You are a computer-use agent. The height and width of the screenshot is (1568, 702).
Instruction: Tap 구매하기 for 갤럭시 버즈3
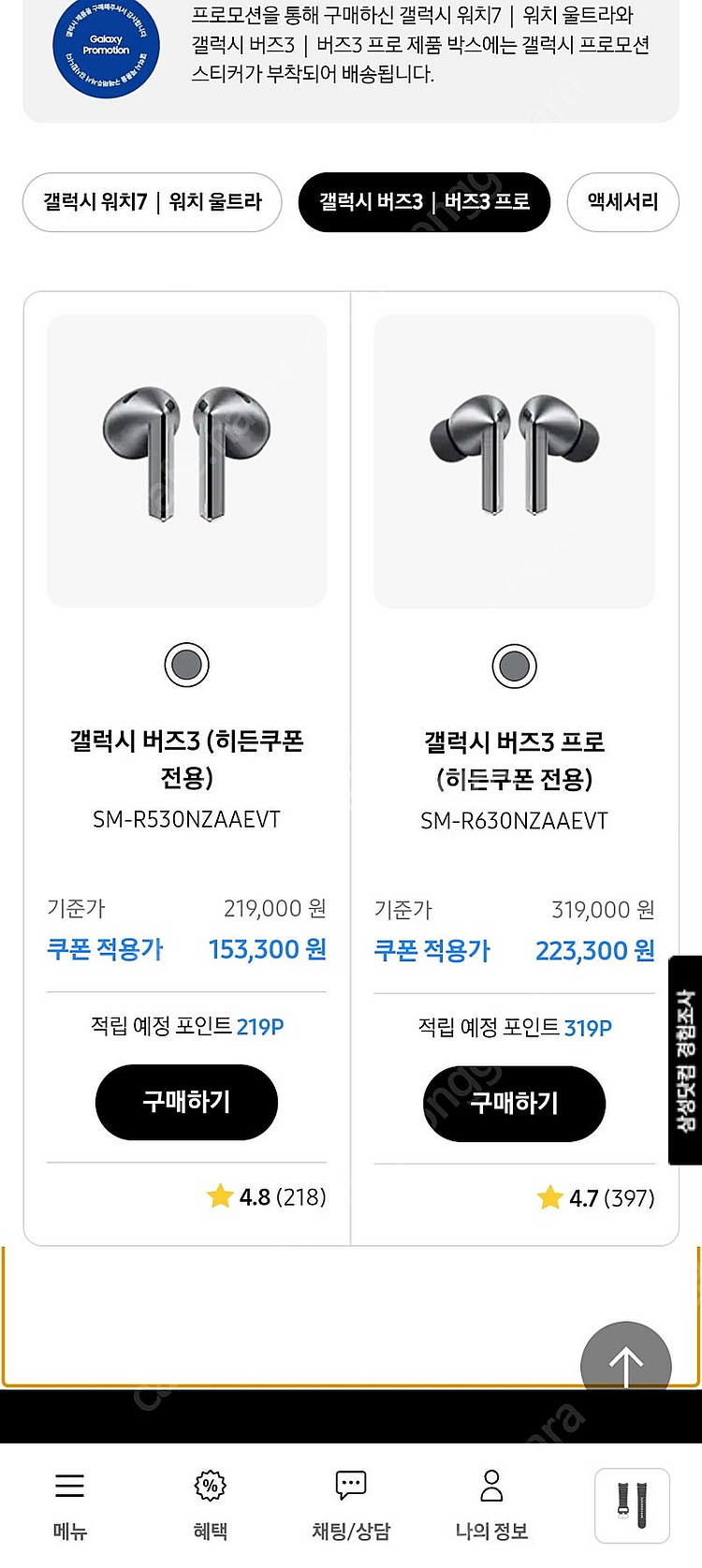click(186, 1102)
